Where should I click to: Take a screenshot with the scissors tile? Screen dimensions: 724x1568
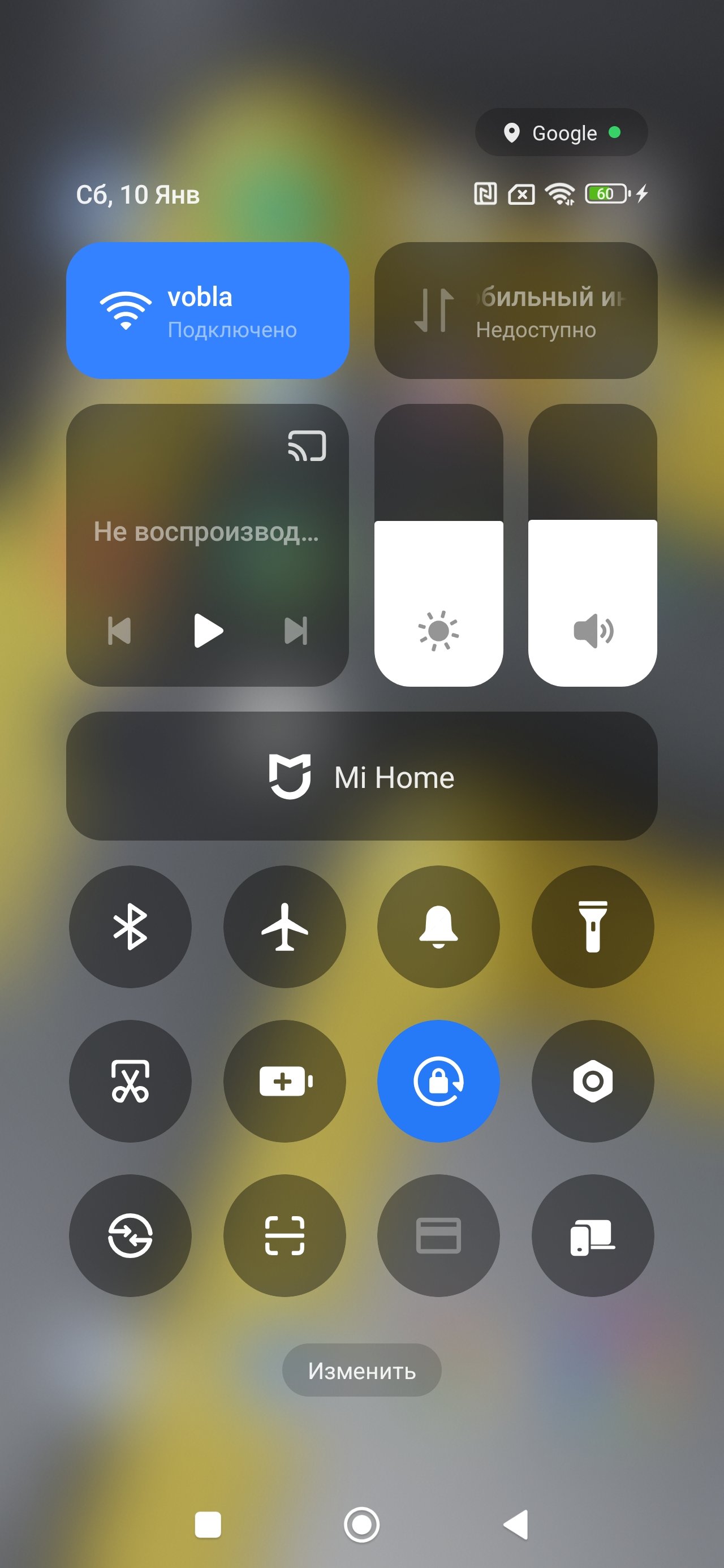pyautogui.click(x=130, y=1081)
